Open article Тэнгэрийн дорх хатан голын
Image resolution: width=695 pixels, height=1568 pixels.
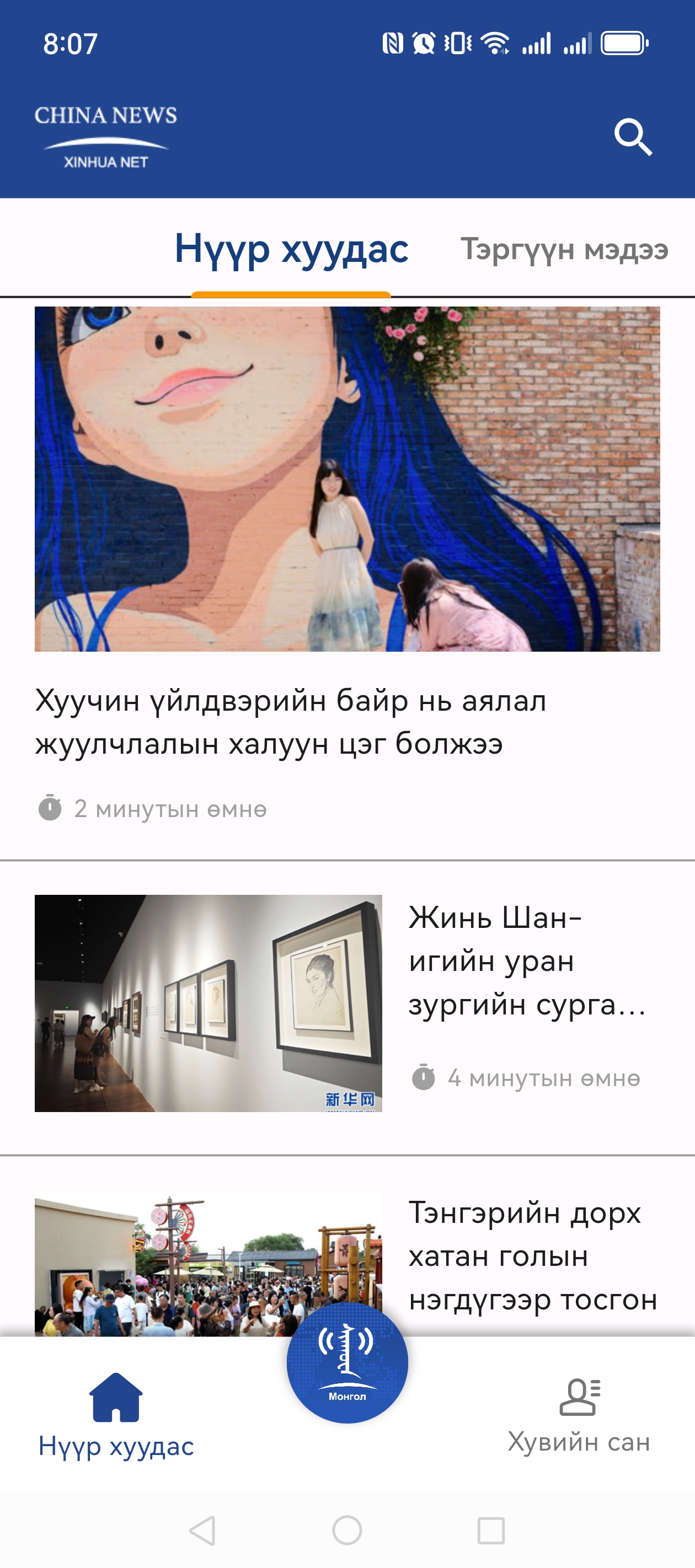[532, 1255]
